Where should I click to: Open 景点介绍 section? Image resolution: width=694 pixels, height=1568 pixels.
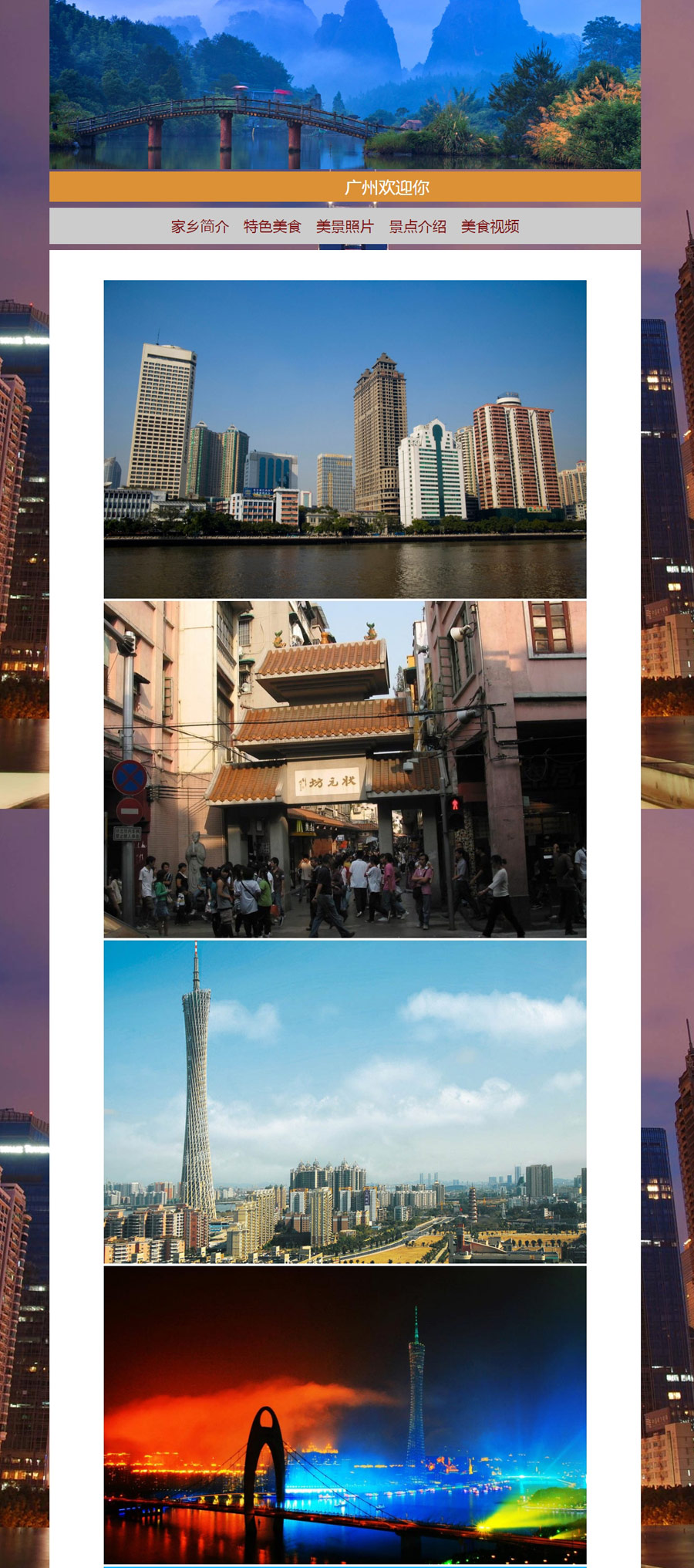tap(417, 226)
